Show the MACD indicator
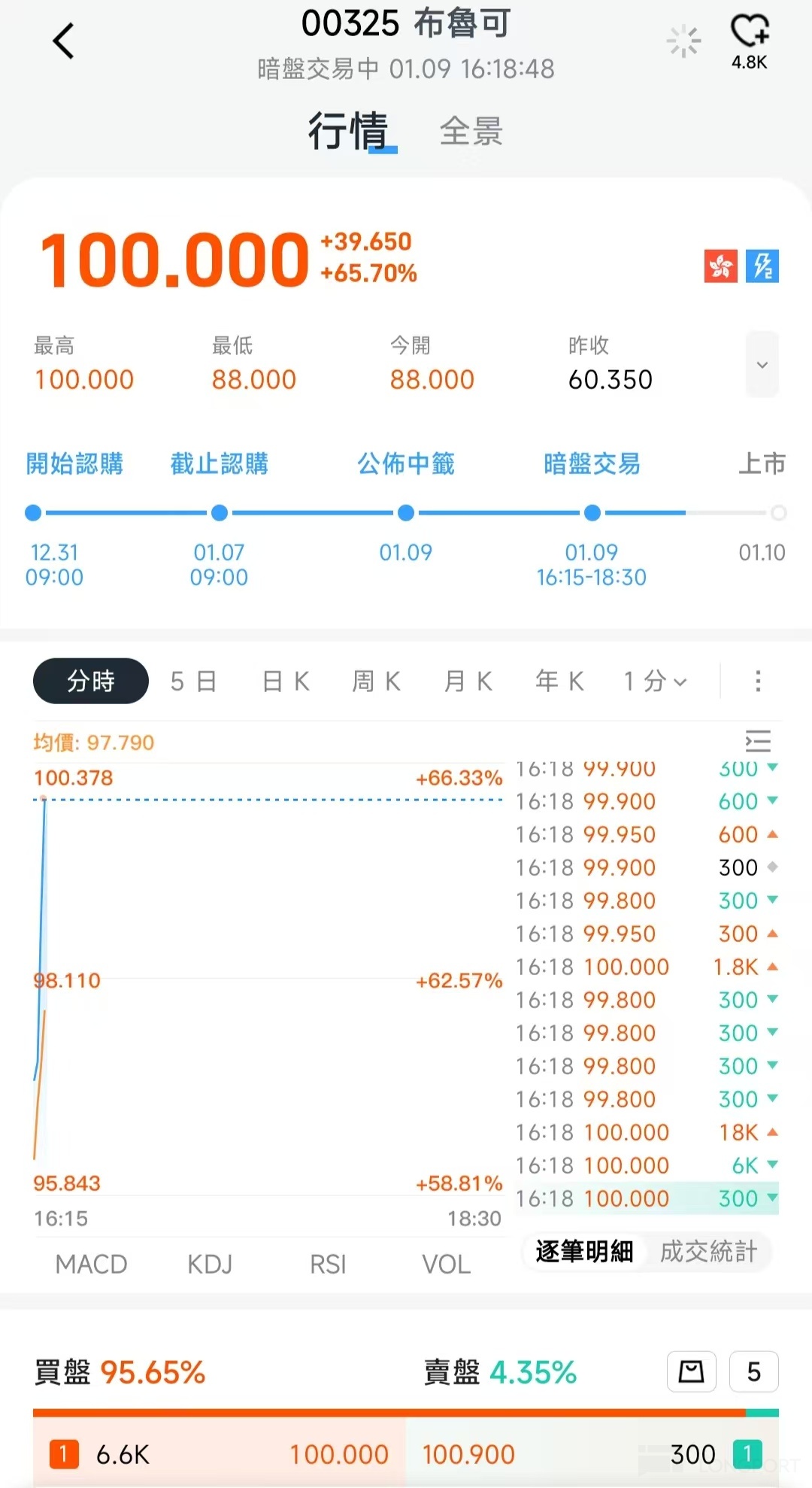 (91, 1265)
